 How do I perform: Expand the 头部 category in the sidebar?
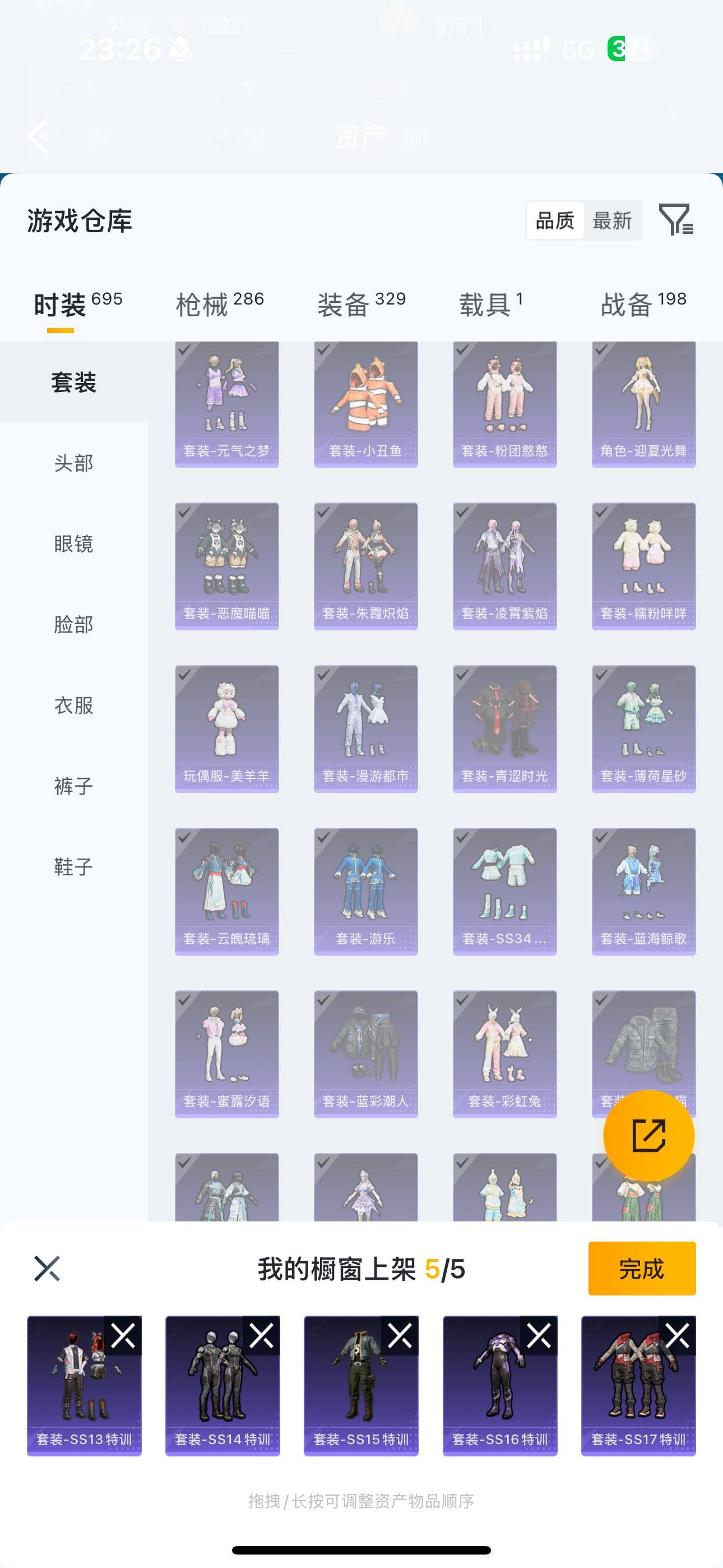(73, 463)
